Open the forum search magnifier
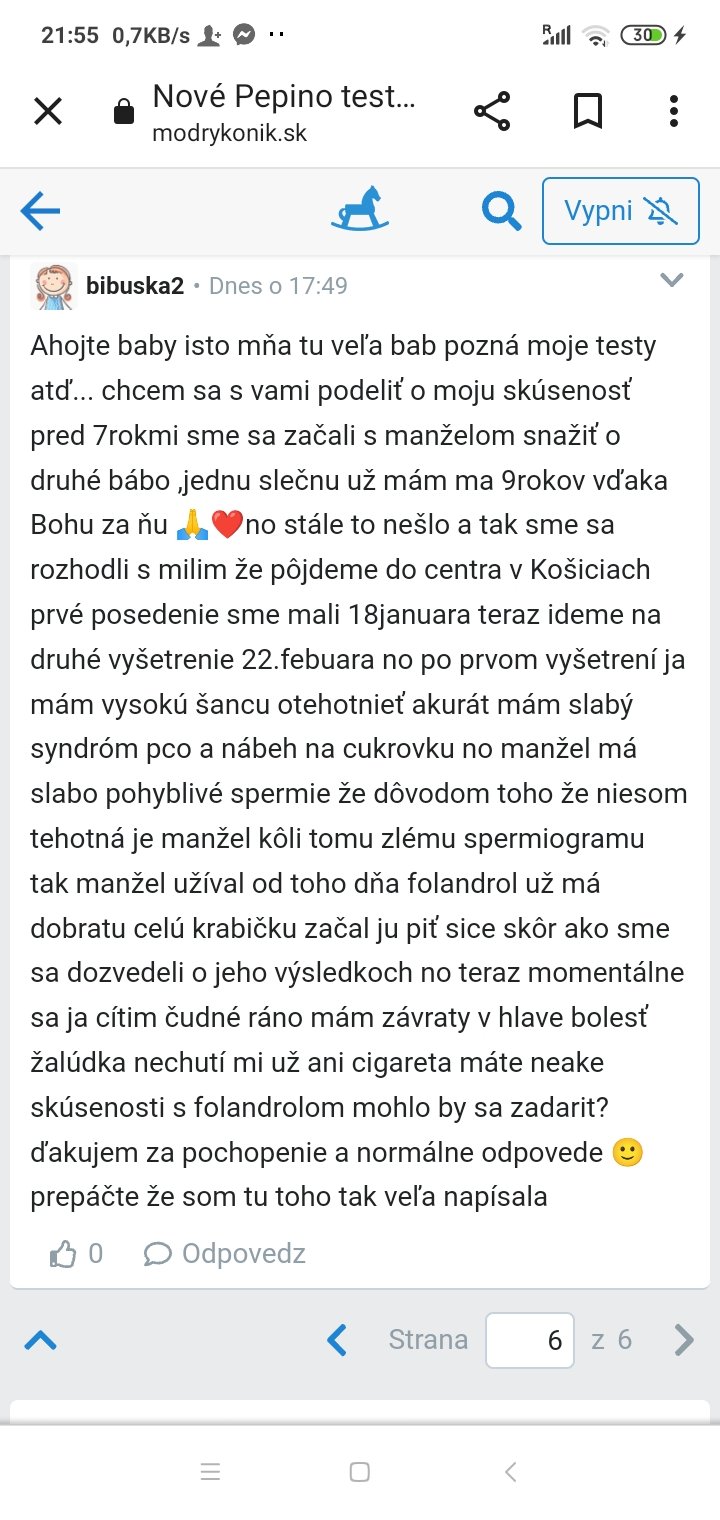Viewport: 720px width, 1520px height. coord(500,211)
